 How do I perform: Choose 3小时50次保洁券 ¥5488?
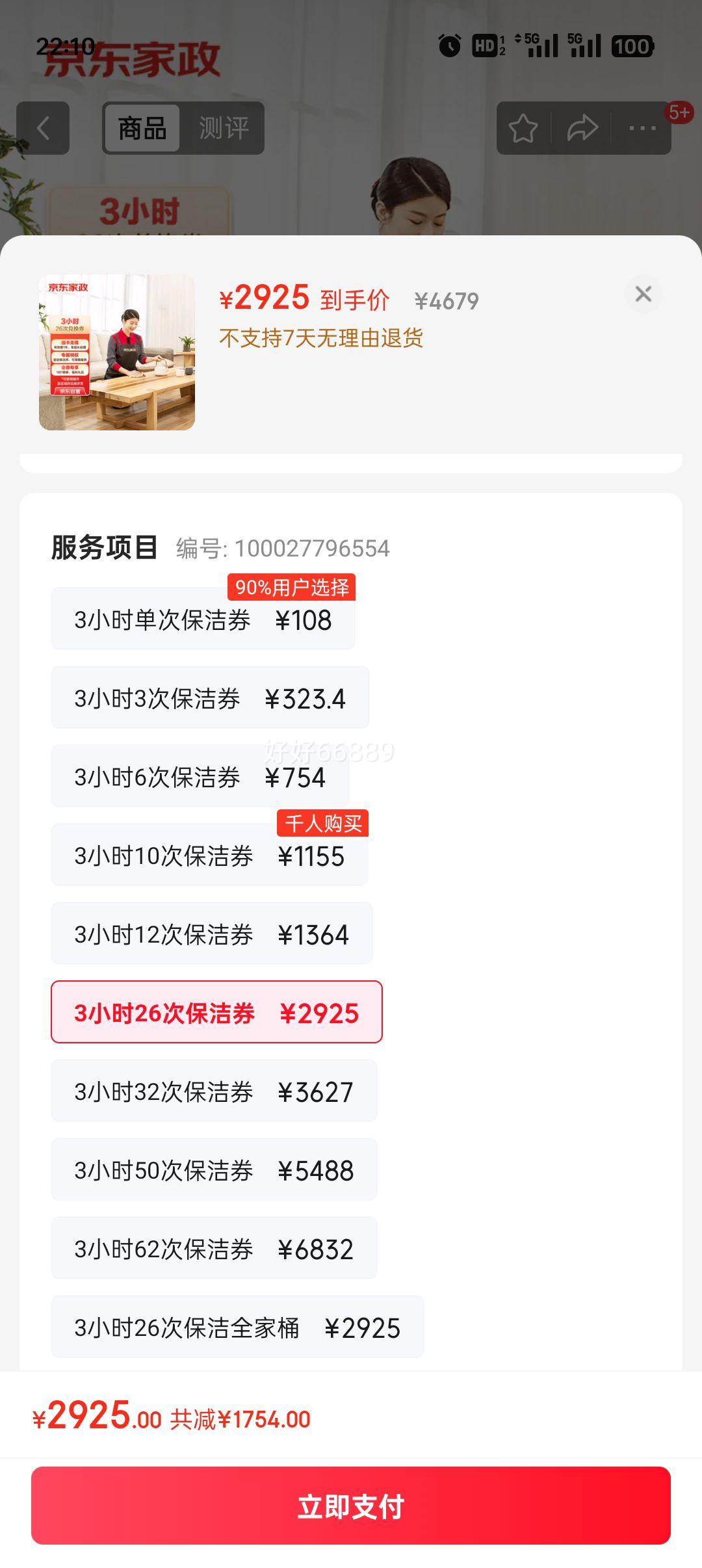point(214,1169)
